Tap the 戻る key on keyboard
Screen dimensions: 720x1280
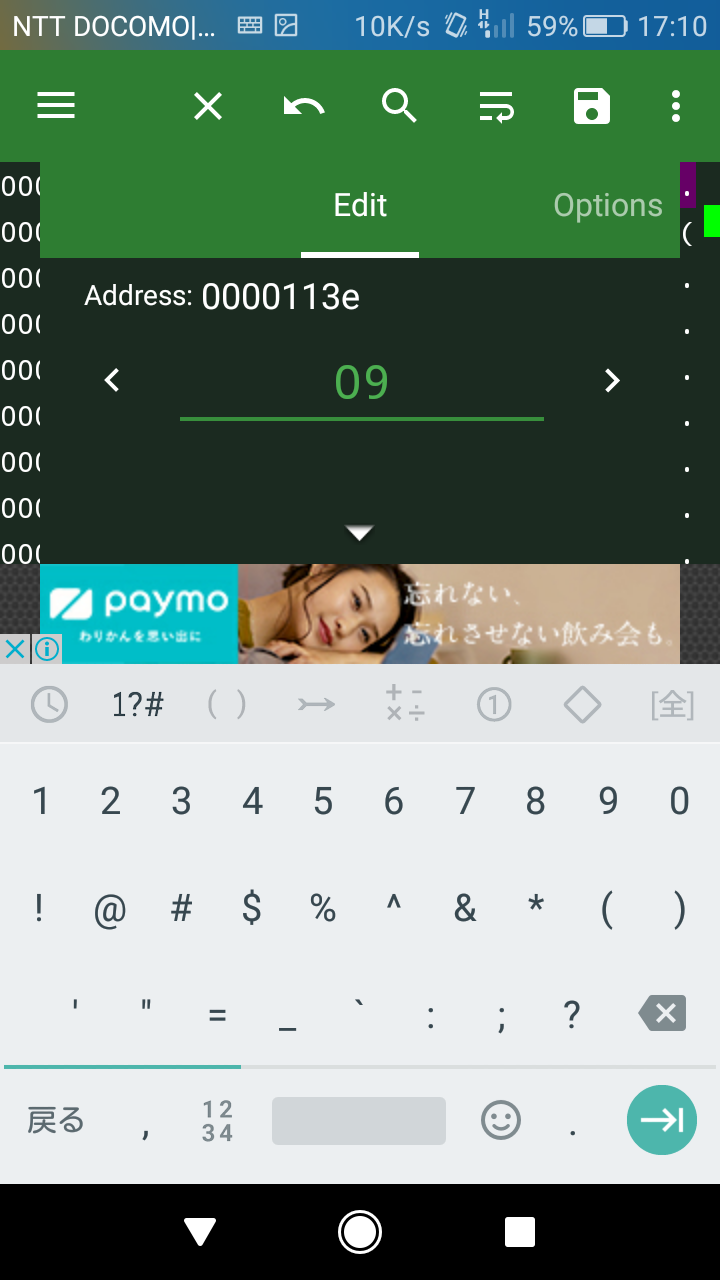[56, 1121]
